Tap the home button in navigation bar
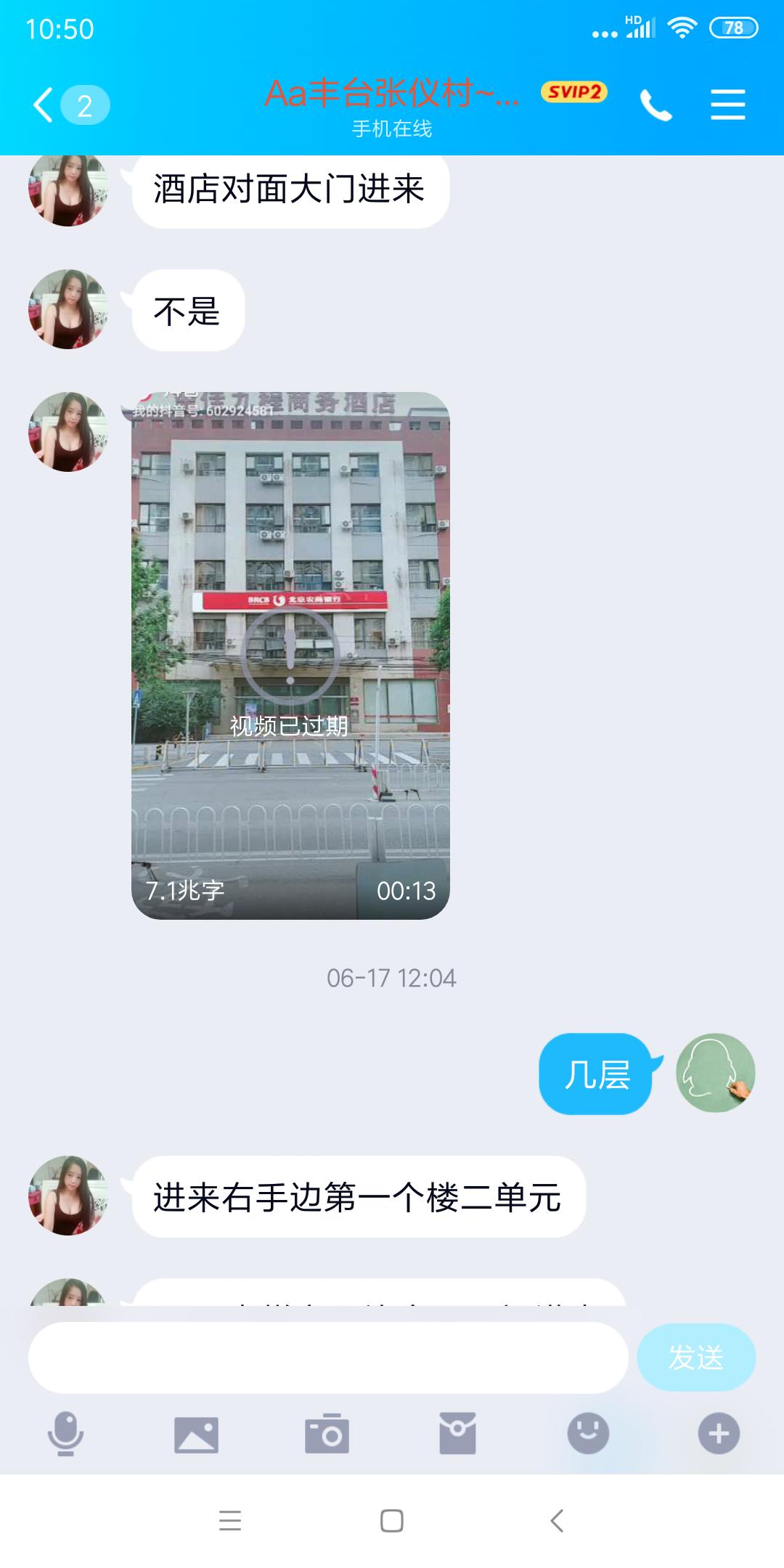 click(392, 1522)
